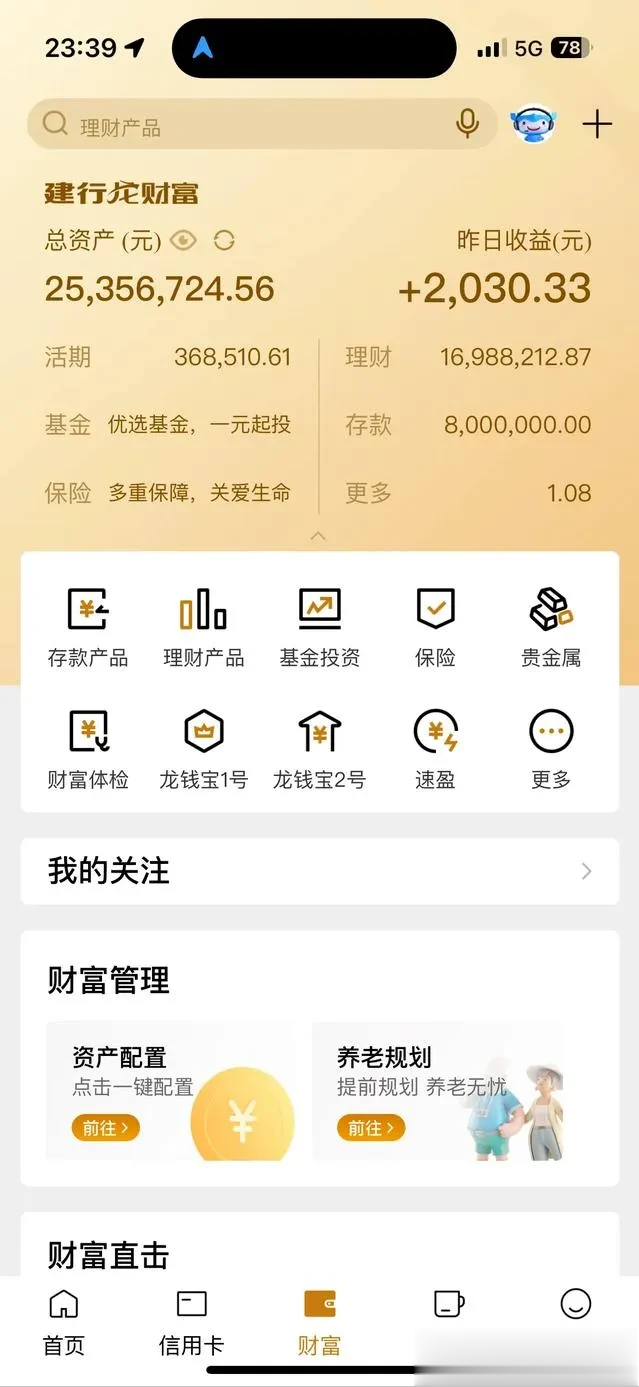The image size is (639, 1387).
Task: Tap 前往 on the 资产配置 card
Action: point(105,1128)
